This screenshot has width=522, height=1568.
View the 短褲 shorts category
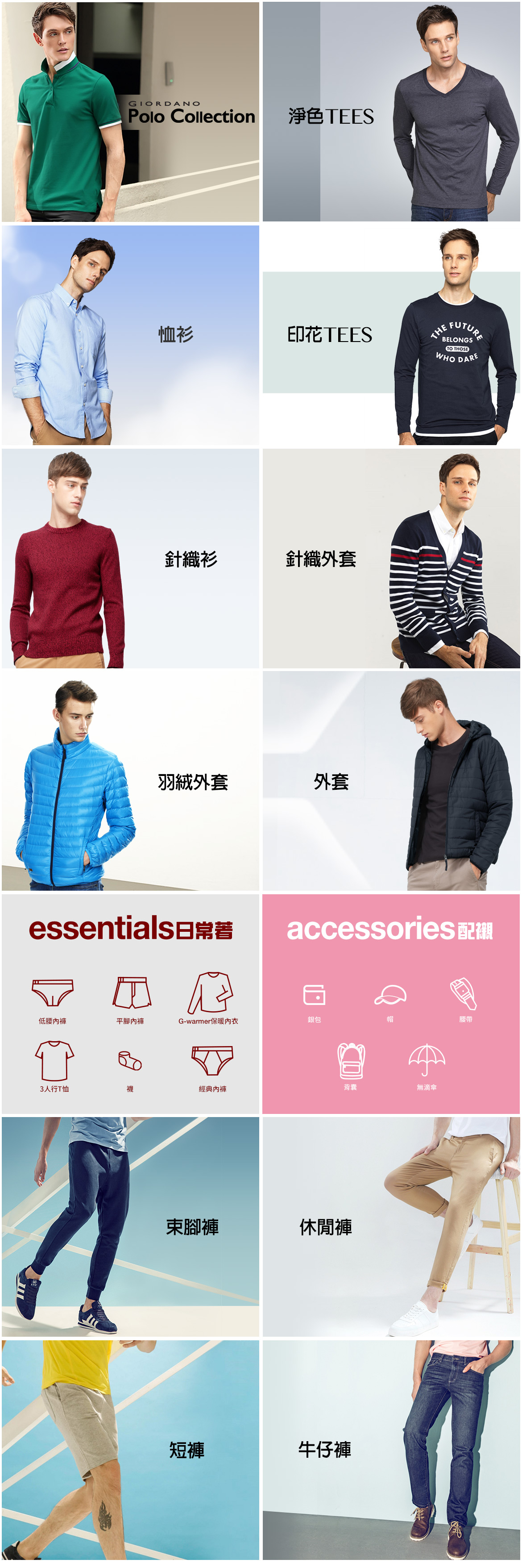pyautogui.click(x=130, y=1451)
